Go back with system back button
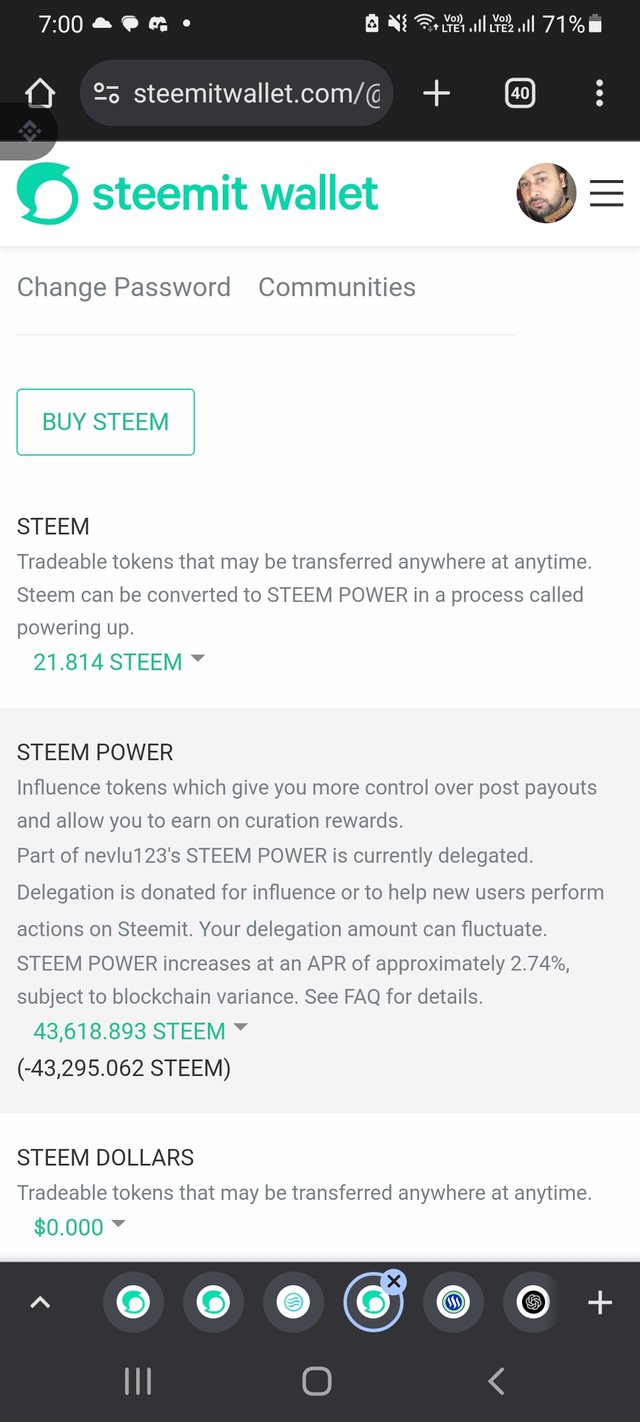This screenshot has width=640, height=1422. pos(496,1381)
